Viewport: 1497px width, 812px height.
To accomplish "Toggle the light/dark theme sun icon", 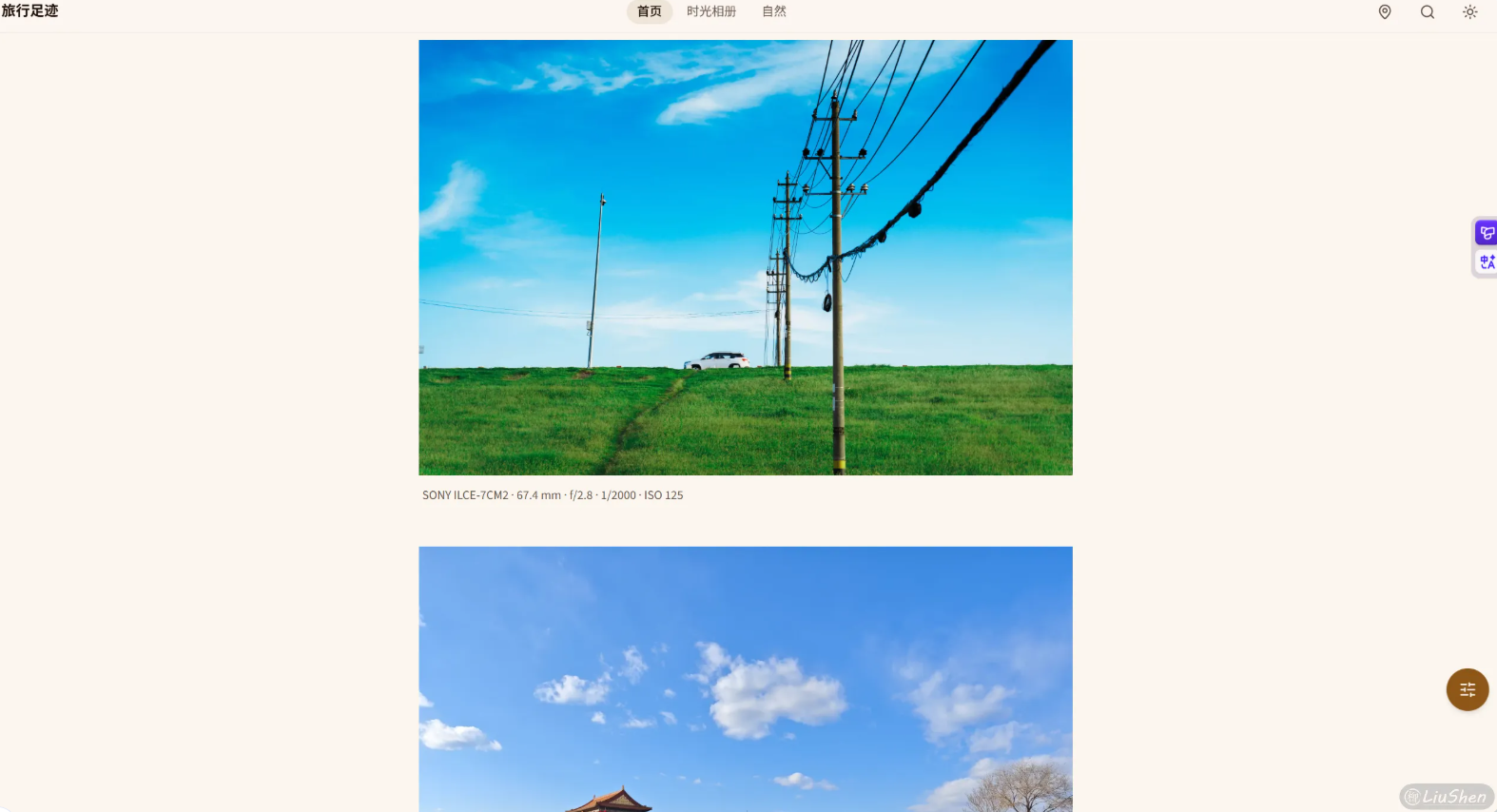I will click(x=1469, y=12).
